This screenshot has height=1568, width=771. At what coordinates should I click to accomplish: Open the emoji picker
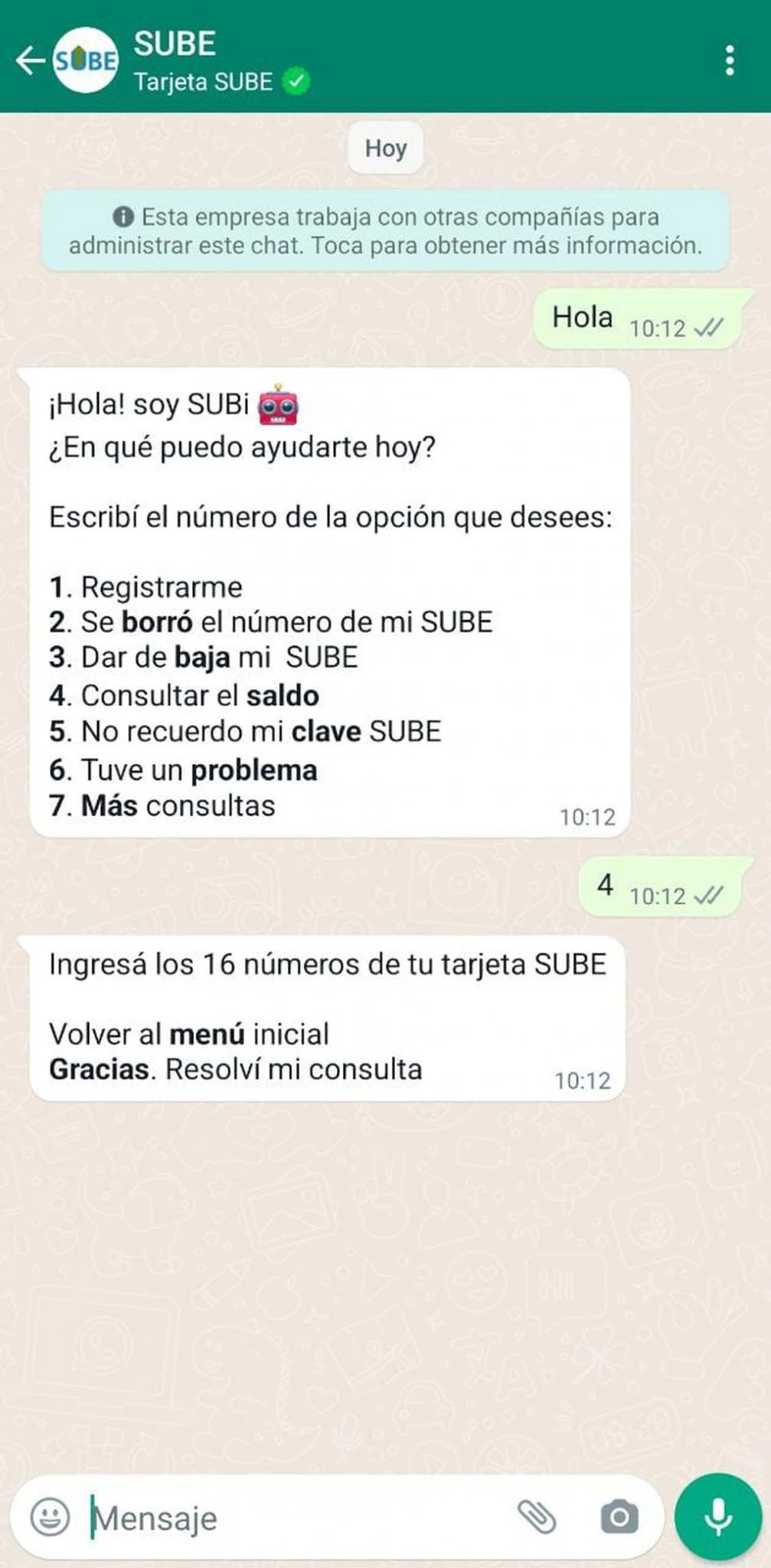coord(50,1517)
